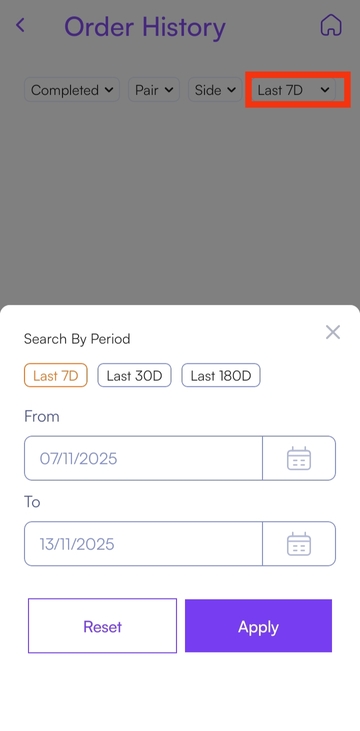Select the Last 7D chip
360x731 pixels.
point(56,375)
